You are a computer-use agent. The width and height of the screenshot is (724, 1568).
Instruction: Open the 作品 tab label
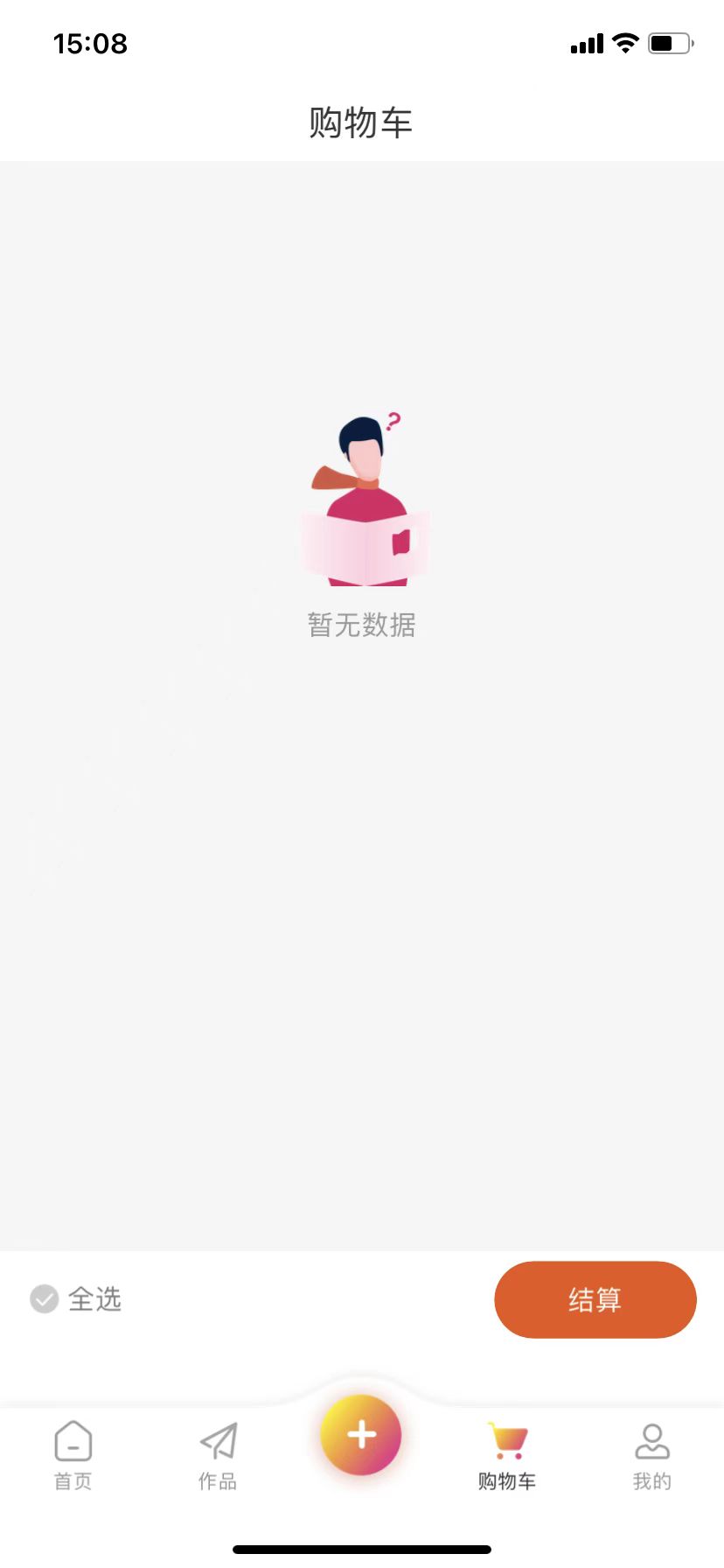tap(217, 1481)
